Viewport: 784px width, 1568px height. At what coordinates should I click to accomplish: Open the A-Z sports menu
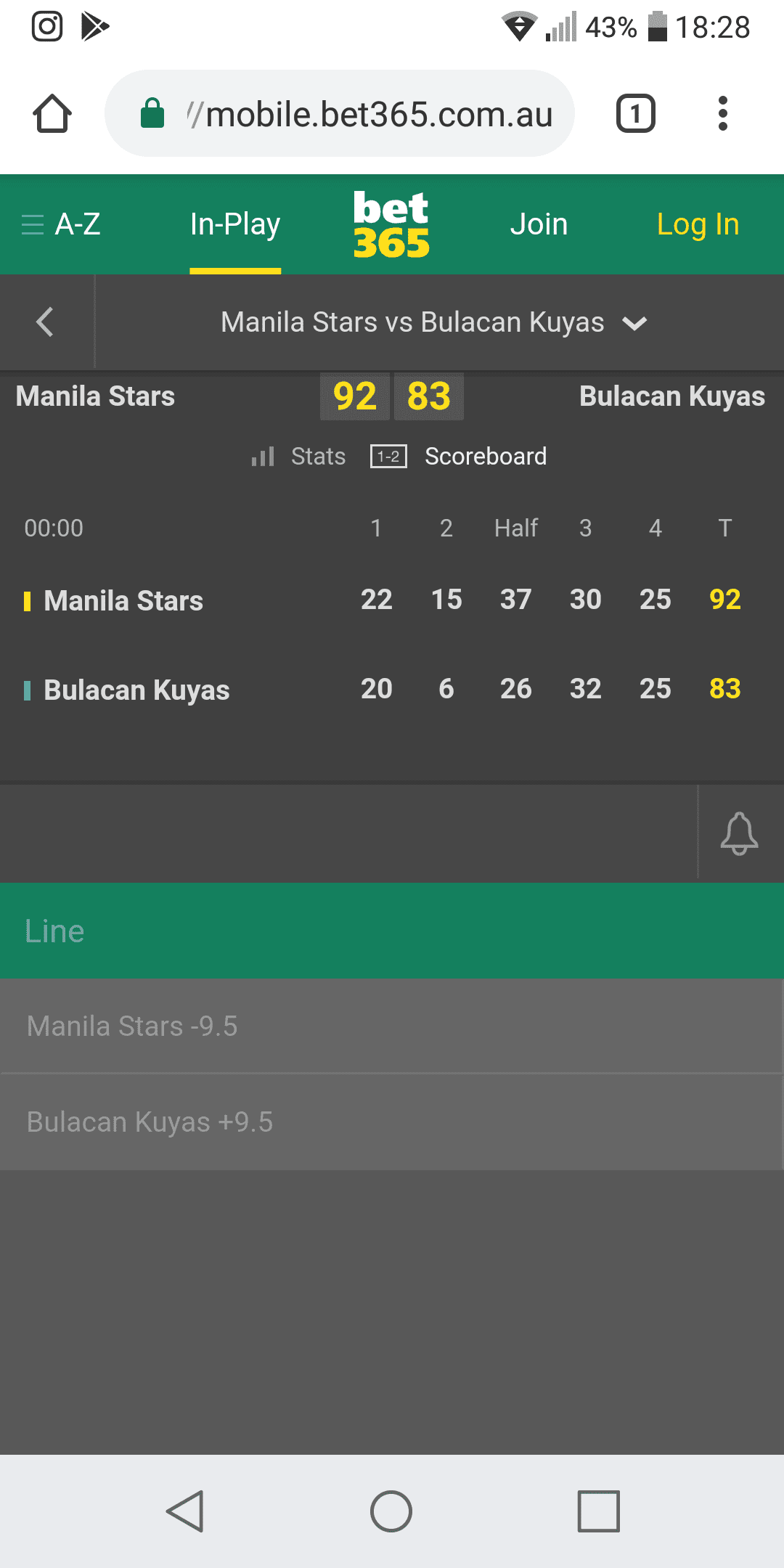coord(61,224)
